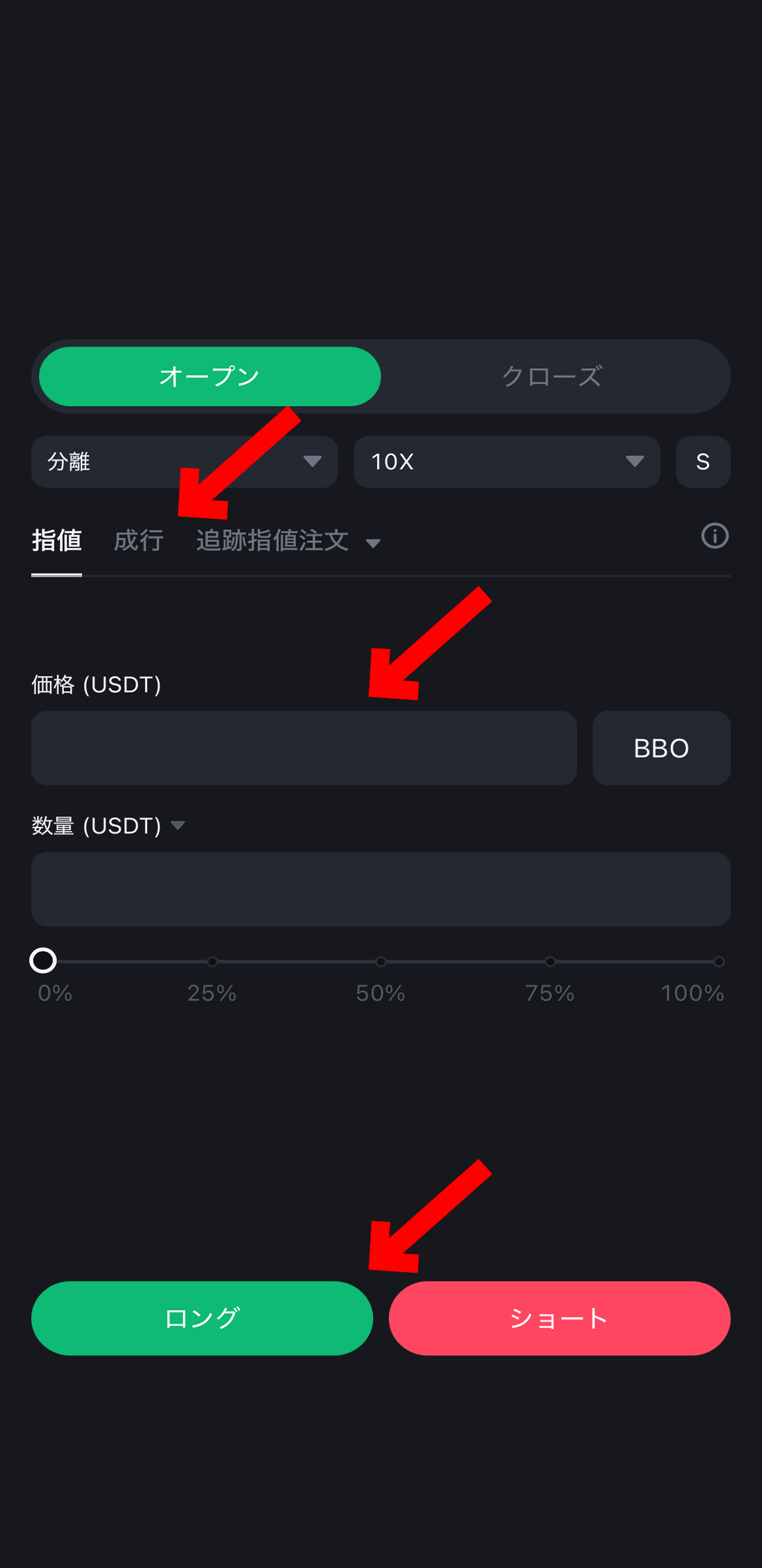The height and width of the screenshot is (1568, 762).
Task: Click the 0% slider handle
Action: 44,959
